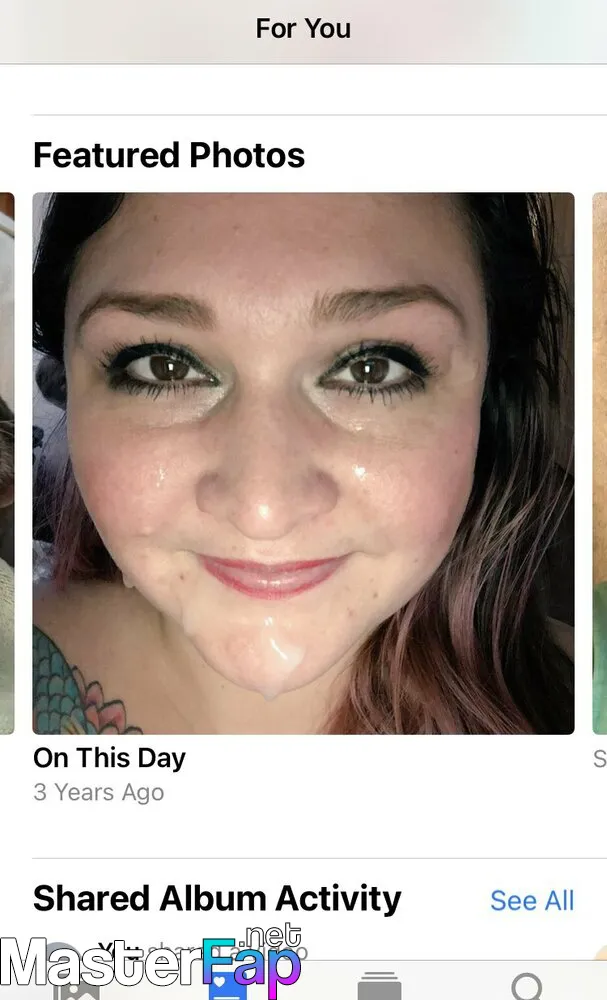This screenshot has width=607, height=1000.
Task: Switch to the Search tab
Action: (x=527, y=986)
